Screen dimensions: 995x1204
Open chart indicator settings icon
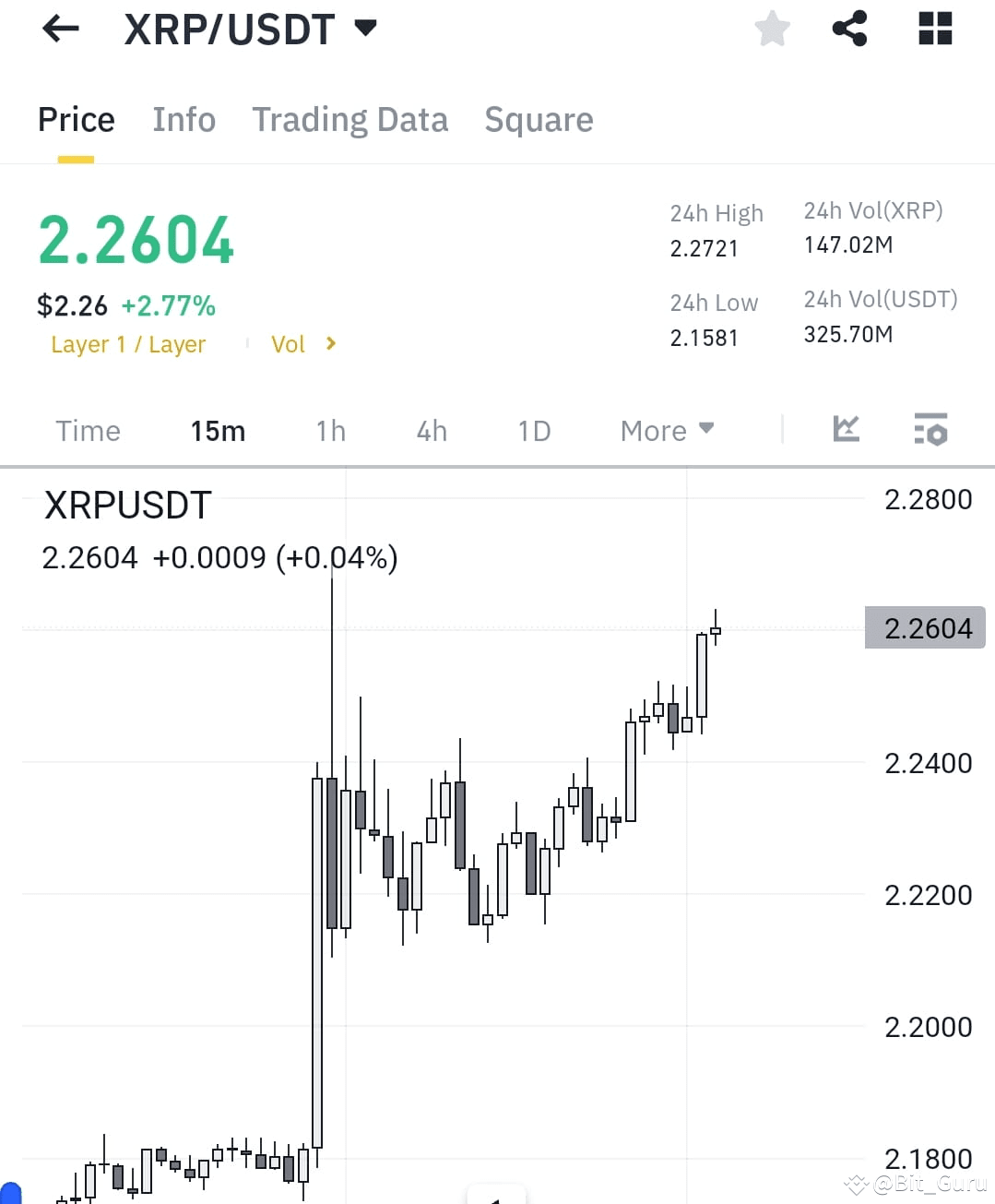click(x=930, y=429)
